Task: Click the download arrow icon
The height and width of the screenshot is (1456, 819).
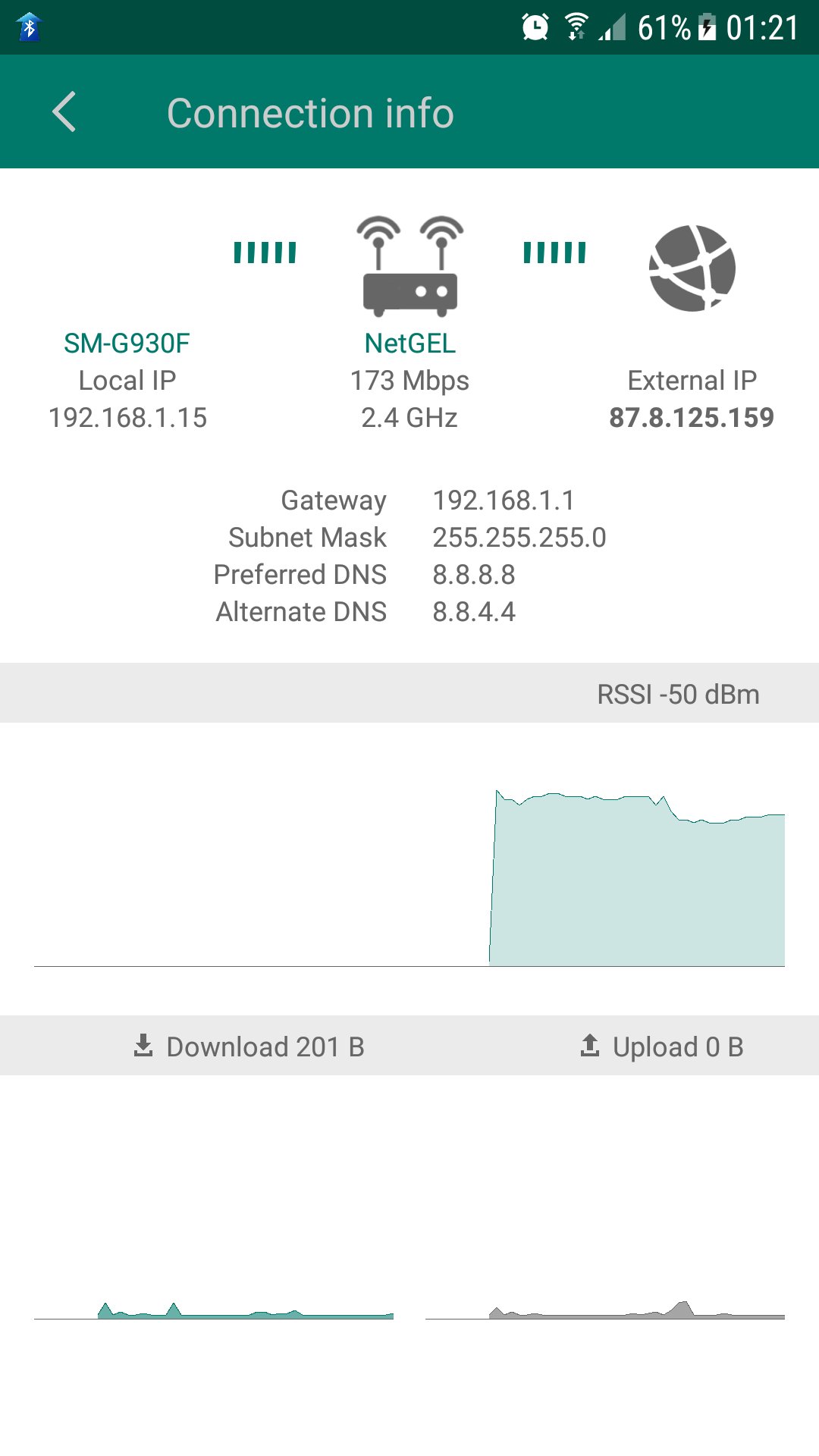Action: click(143, 1046)
